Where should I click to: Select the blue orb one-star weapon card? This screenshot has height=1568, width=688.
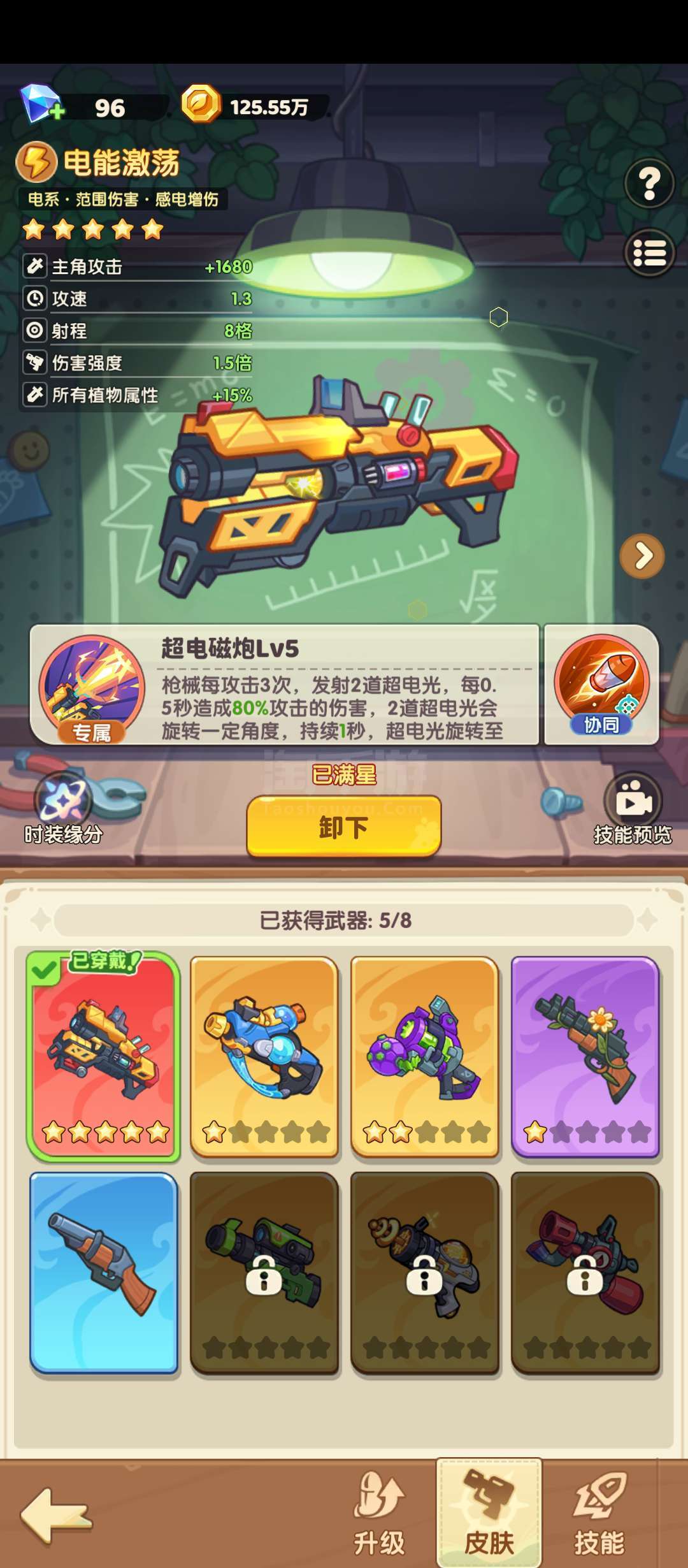[x=264, y=1057]
